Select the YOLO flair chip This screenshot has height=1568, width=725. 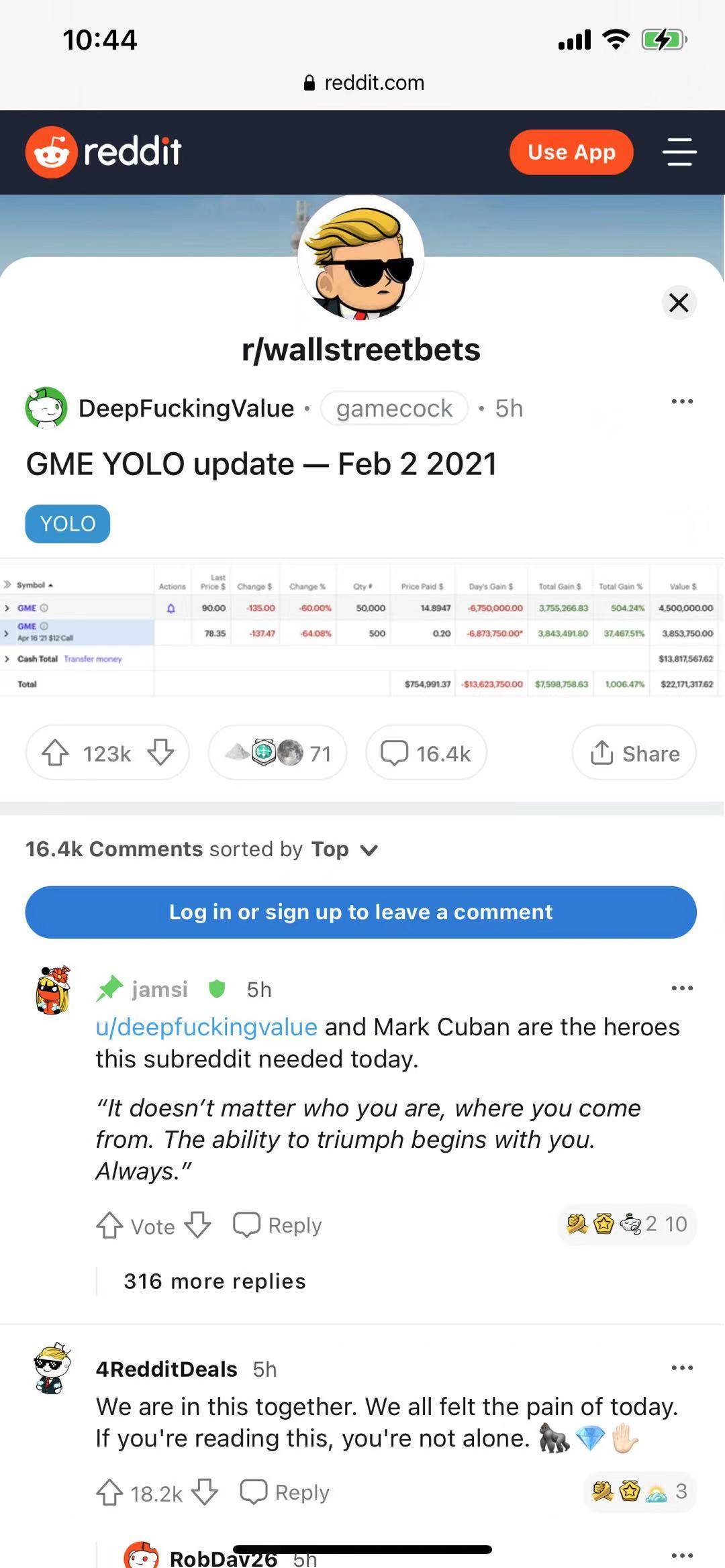coord(68,523)
